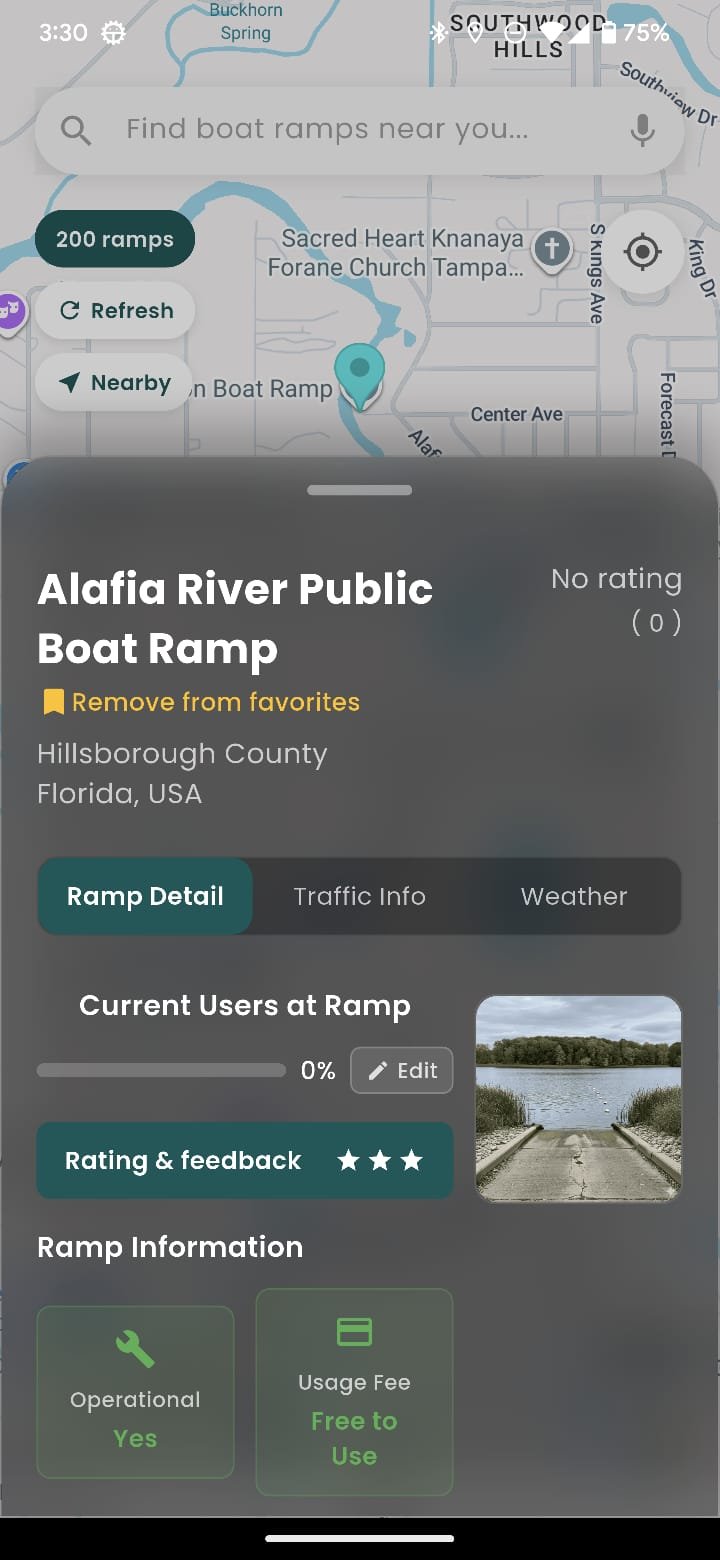Open the Weather tab
Image resolution: width=720 pixels, height=1560 pixels.
point(574,896)
